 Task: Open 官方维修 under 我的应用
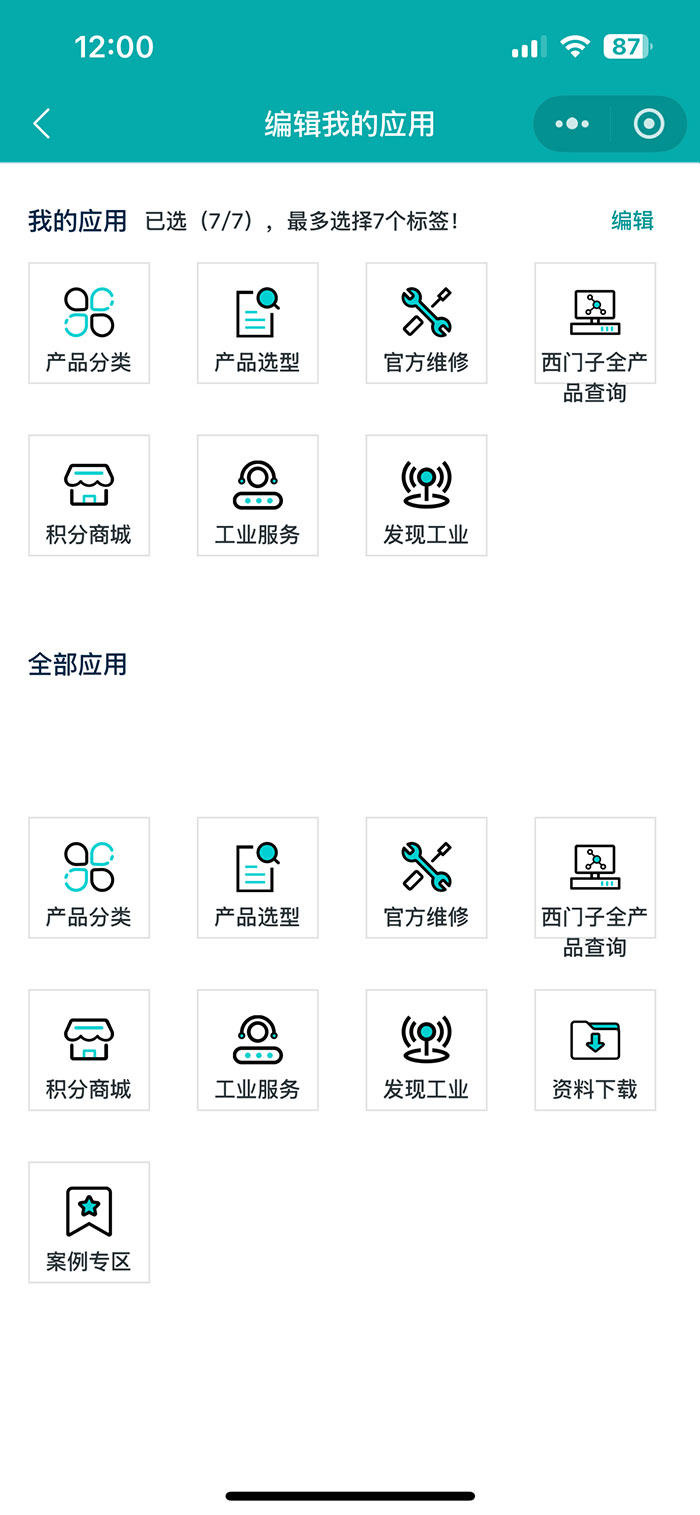point(427,323)
